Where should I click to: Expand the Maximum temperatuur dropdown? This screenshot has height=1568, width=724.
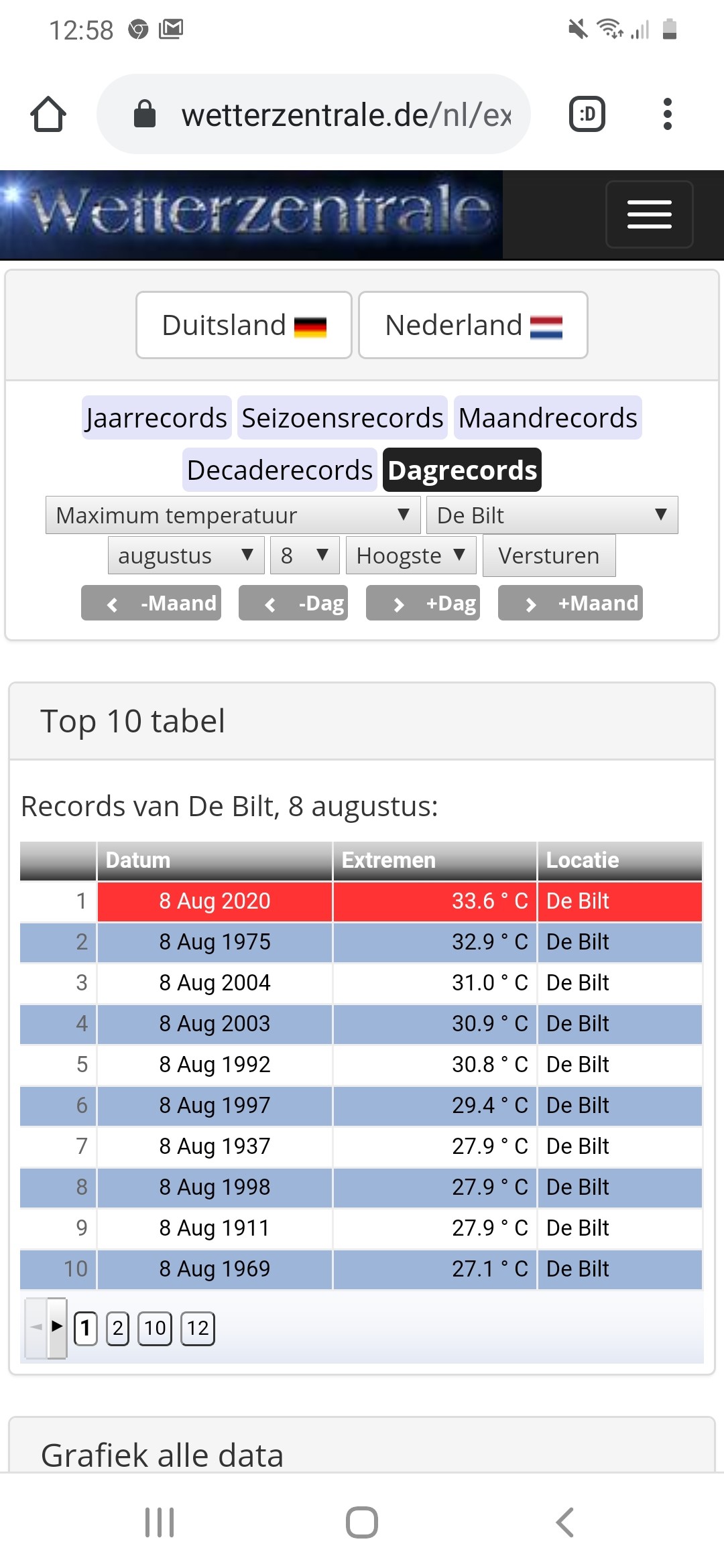[x=233, y=515]
